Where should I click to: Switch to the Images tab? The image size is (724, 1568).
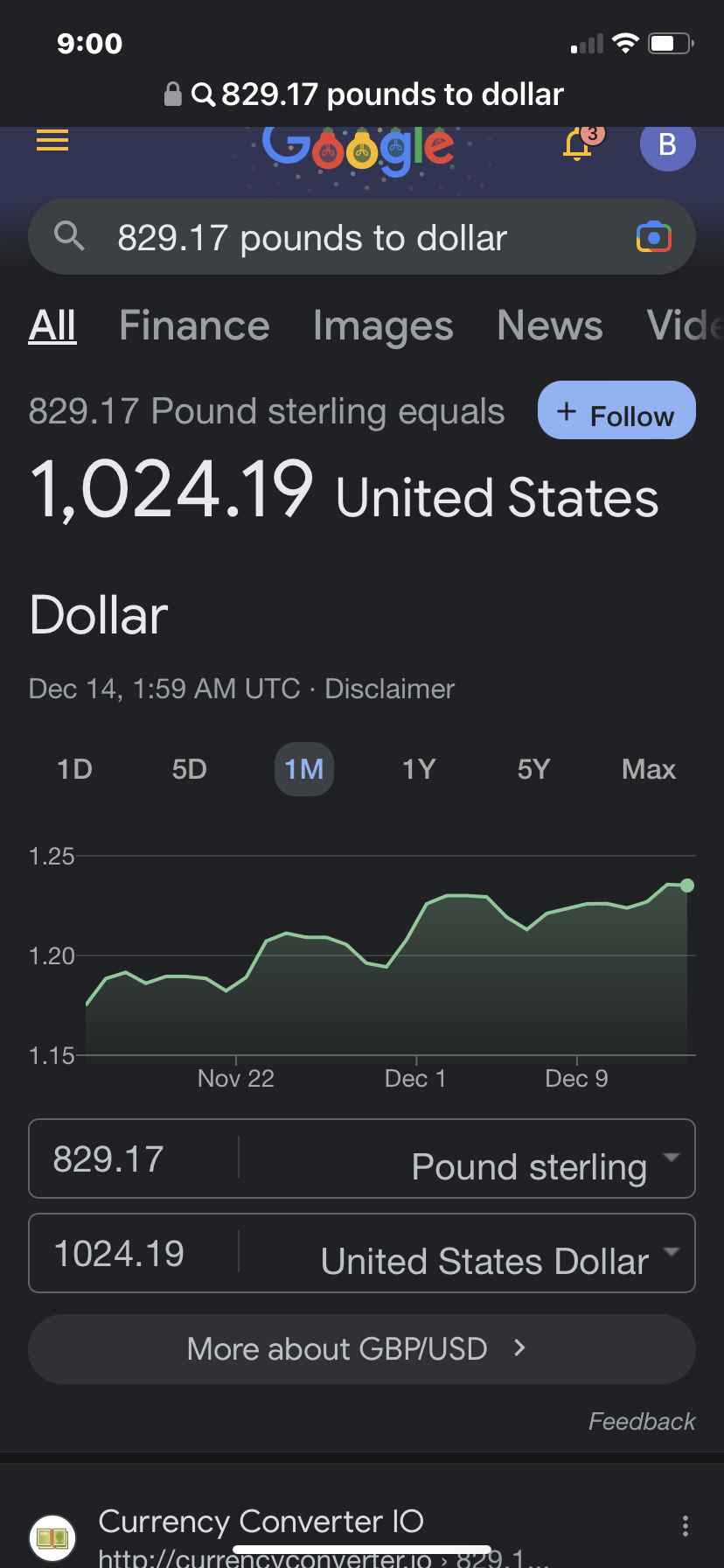tap(383, 325)
